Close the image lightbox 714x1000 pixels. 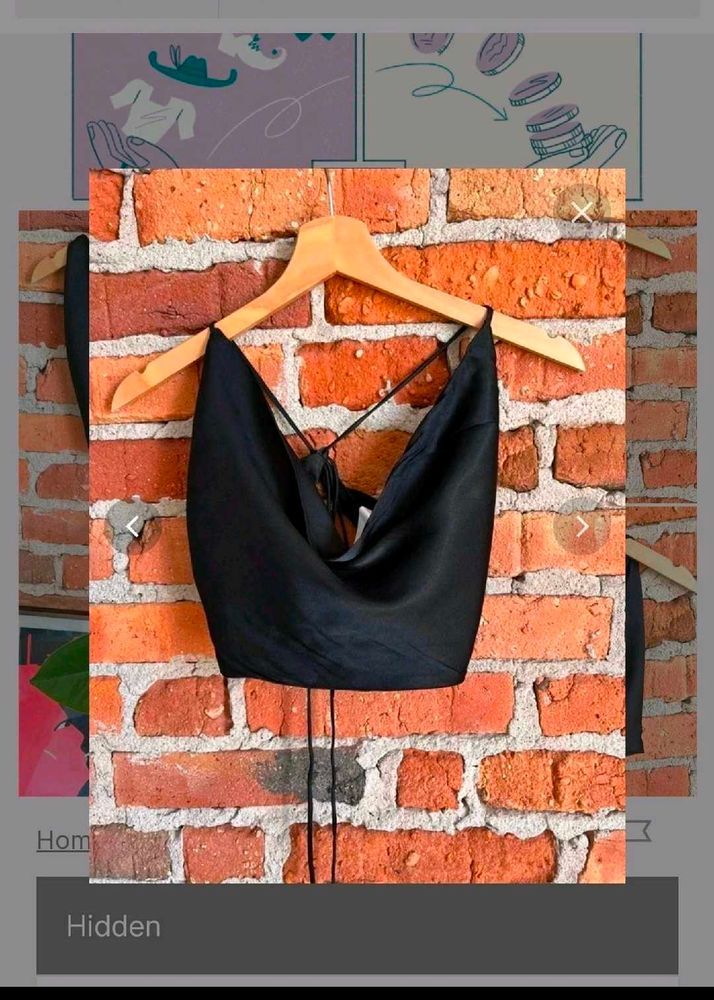582,211
